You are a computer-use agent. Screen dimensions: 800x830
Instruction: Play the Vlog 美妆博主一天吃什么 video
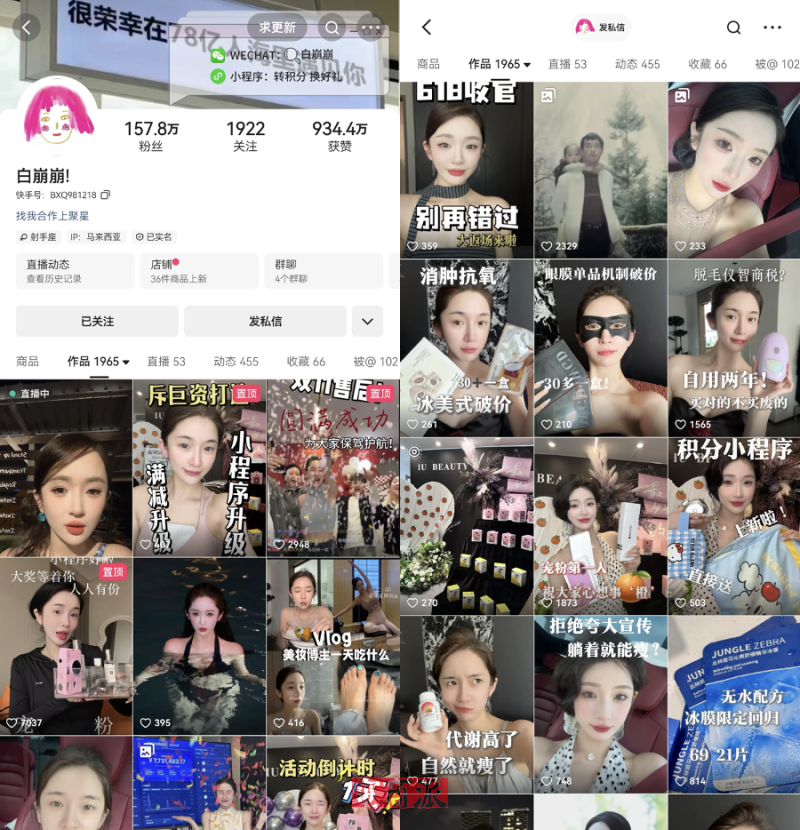[332, 645]
